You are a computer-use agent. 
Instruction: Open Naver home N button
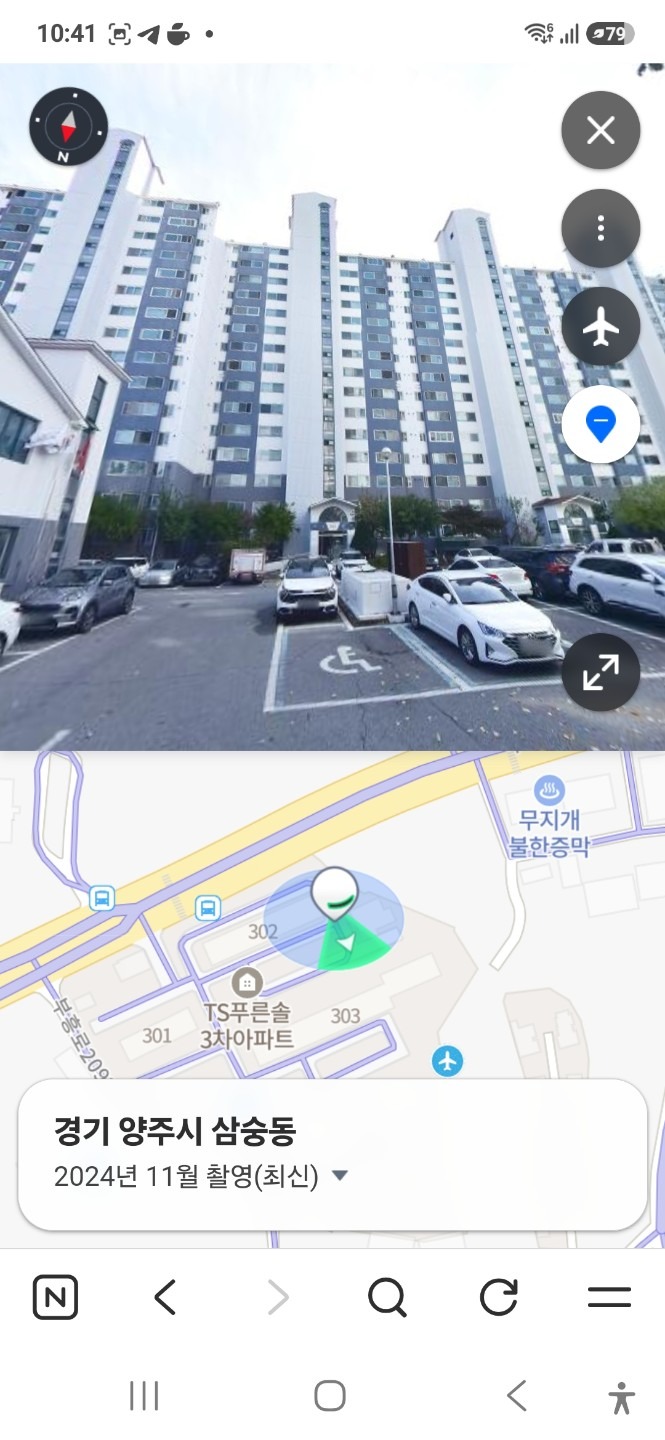coord(55,1298)
